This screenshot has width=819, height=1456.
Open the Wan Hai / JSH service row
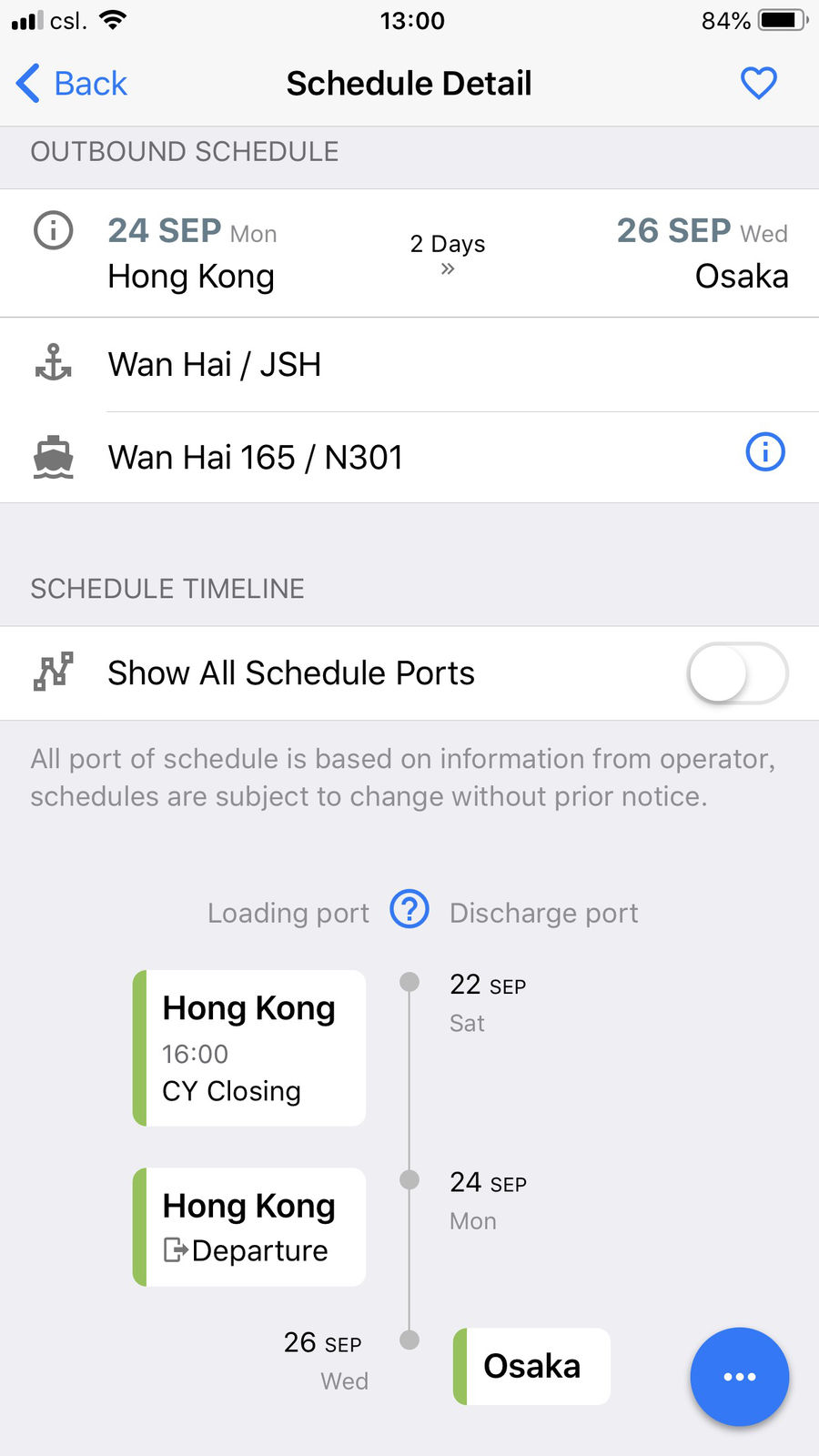click(x=409, y=365)
